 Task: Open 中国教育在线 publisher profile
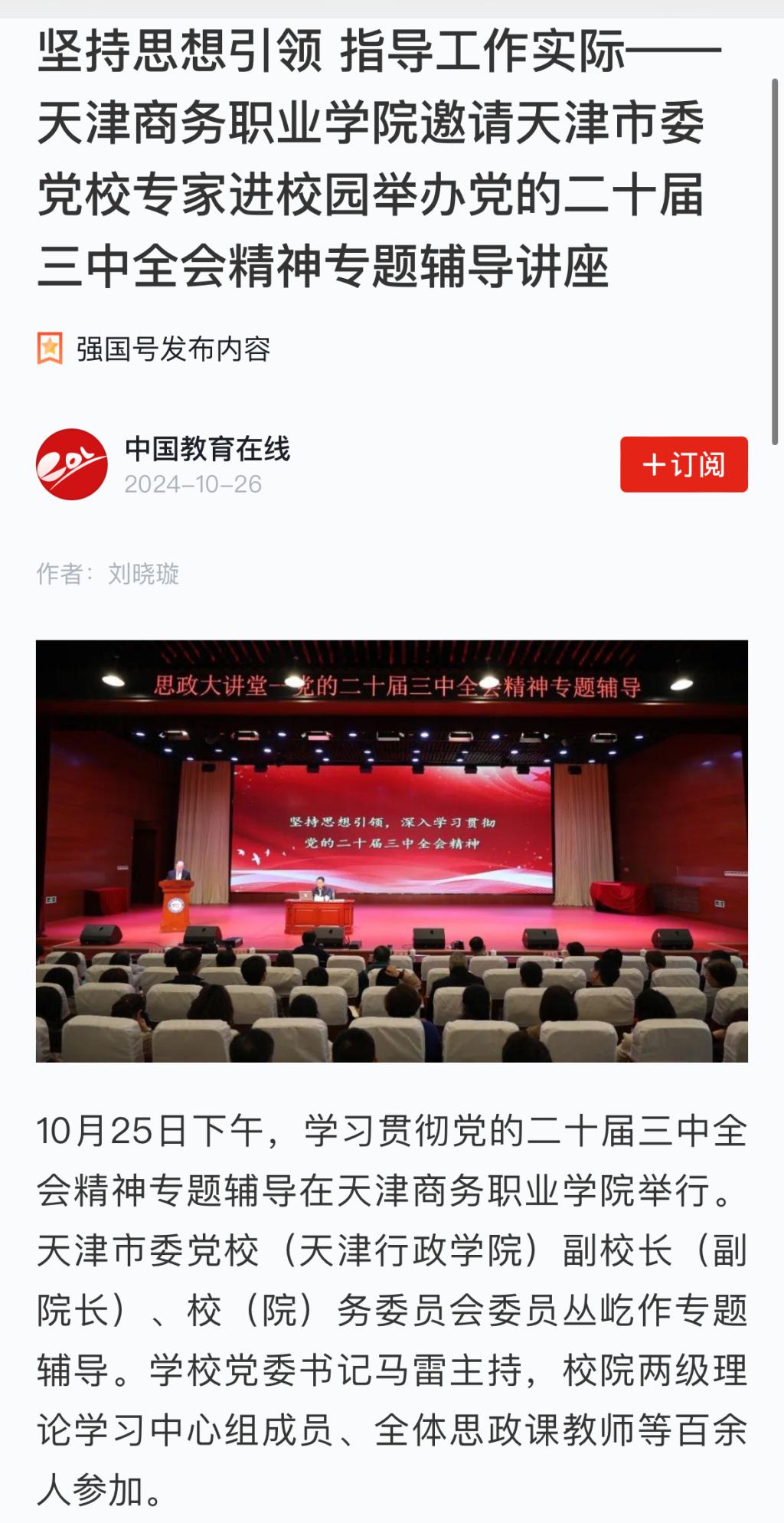[x=207, y=450]
